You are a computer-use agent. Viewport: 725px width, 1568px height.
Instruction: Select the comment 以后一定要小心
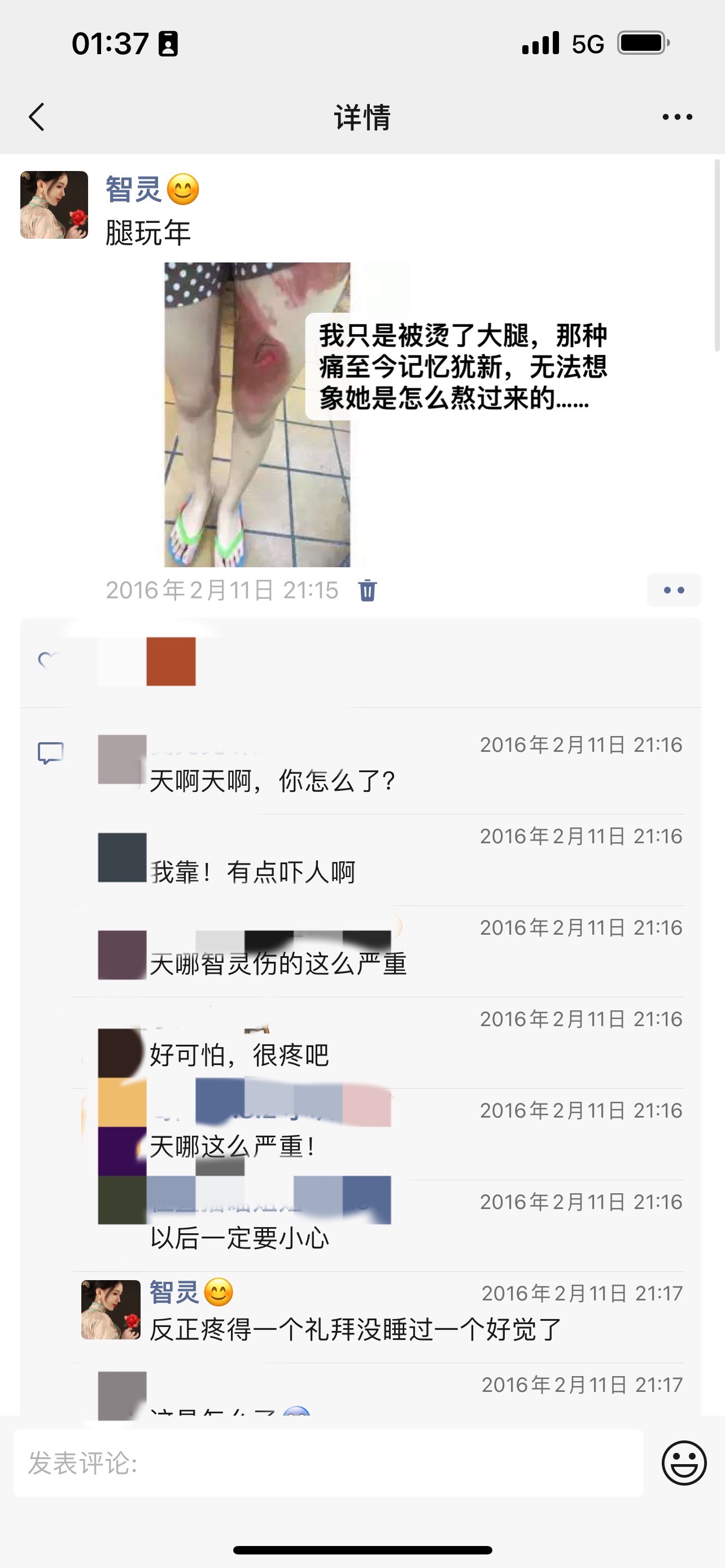240,1237
